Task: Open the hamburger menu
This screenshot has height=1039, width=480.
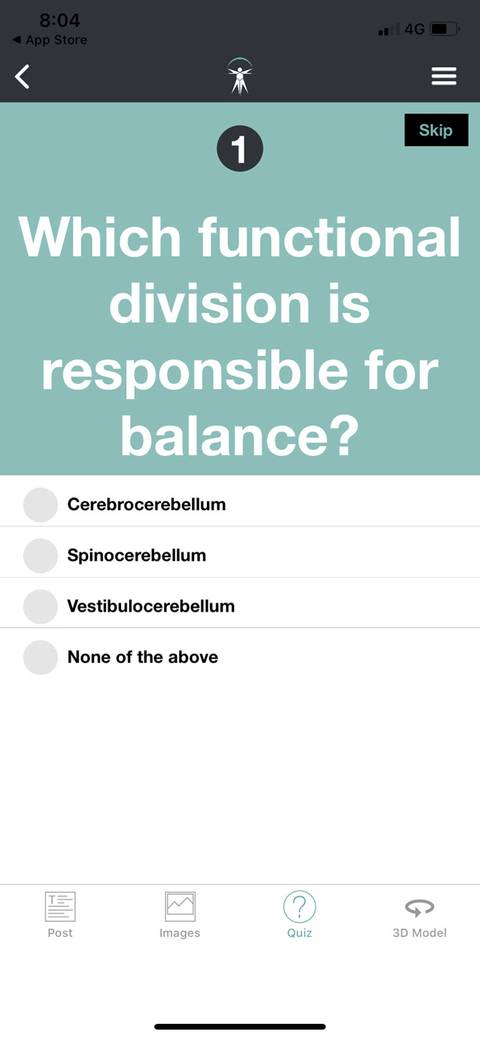Action: [444, 76]
